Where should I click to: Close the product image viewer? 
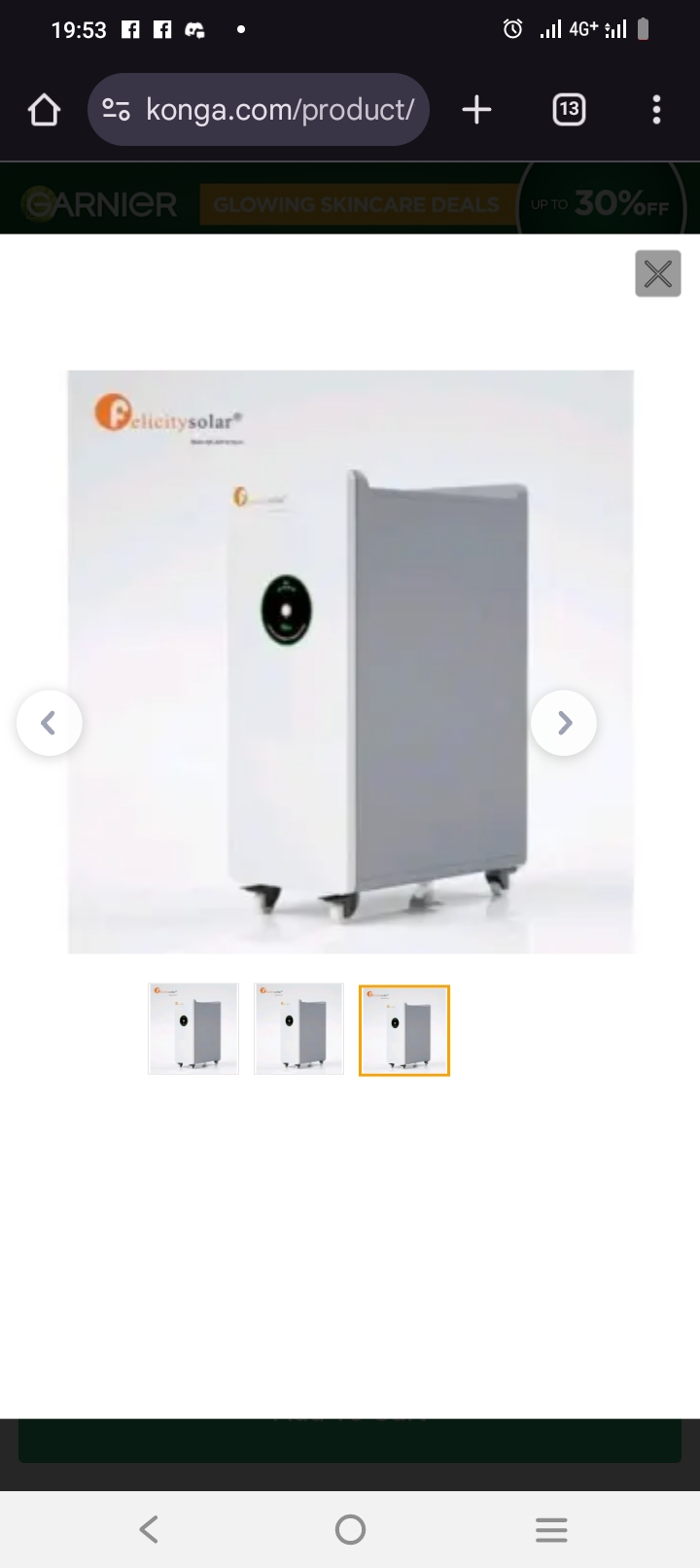658,273
